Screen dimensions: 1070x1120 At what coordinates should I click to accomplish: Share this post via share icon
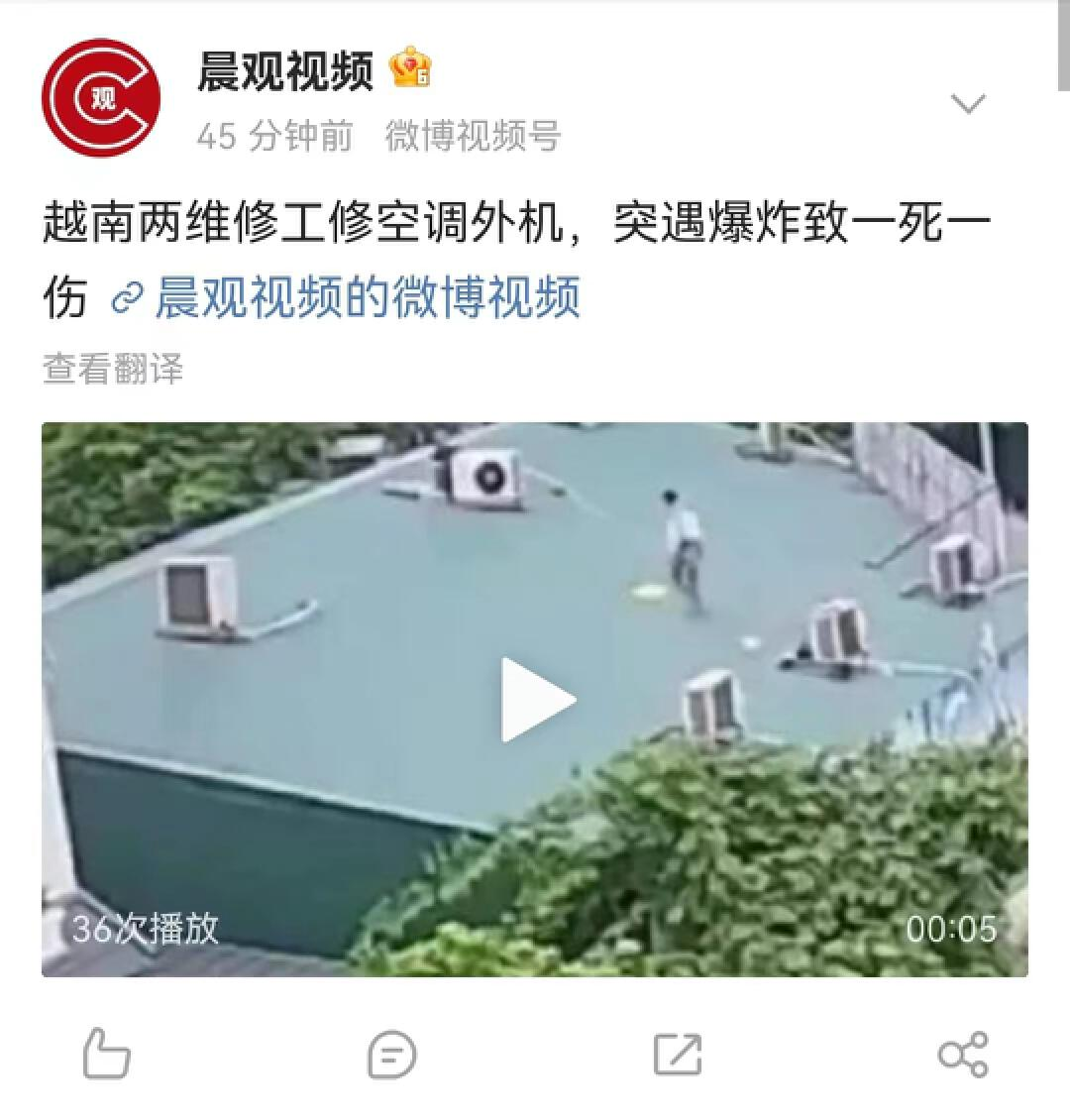pos(963,1054)
